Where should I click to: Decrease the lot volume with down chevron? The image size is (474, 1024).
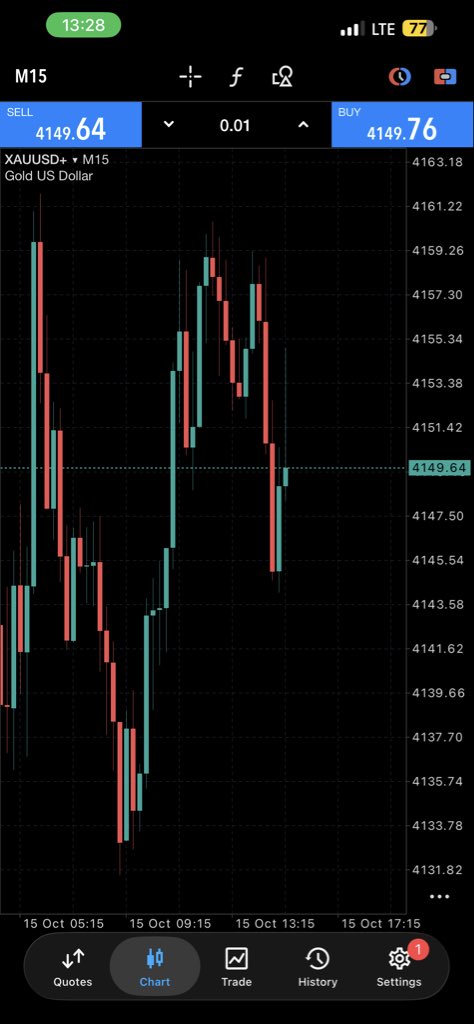coord(168,124)
